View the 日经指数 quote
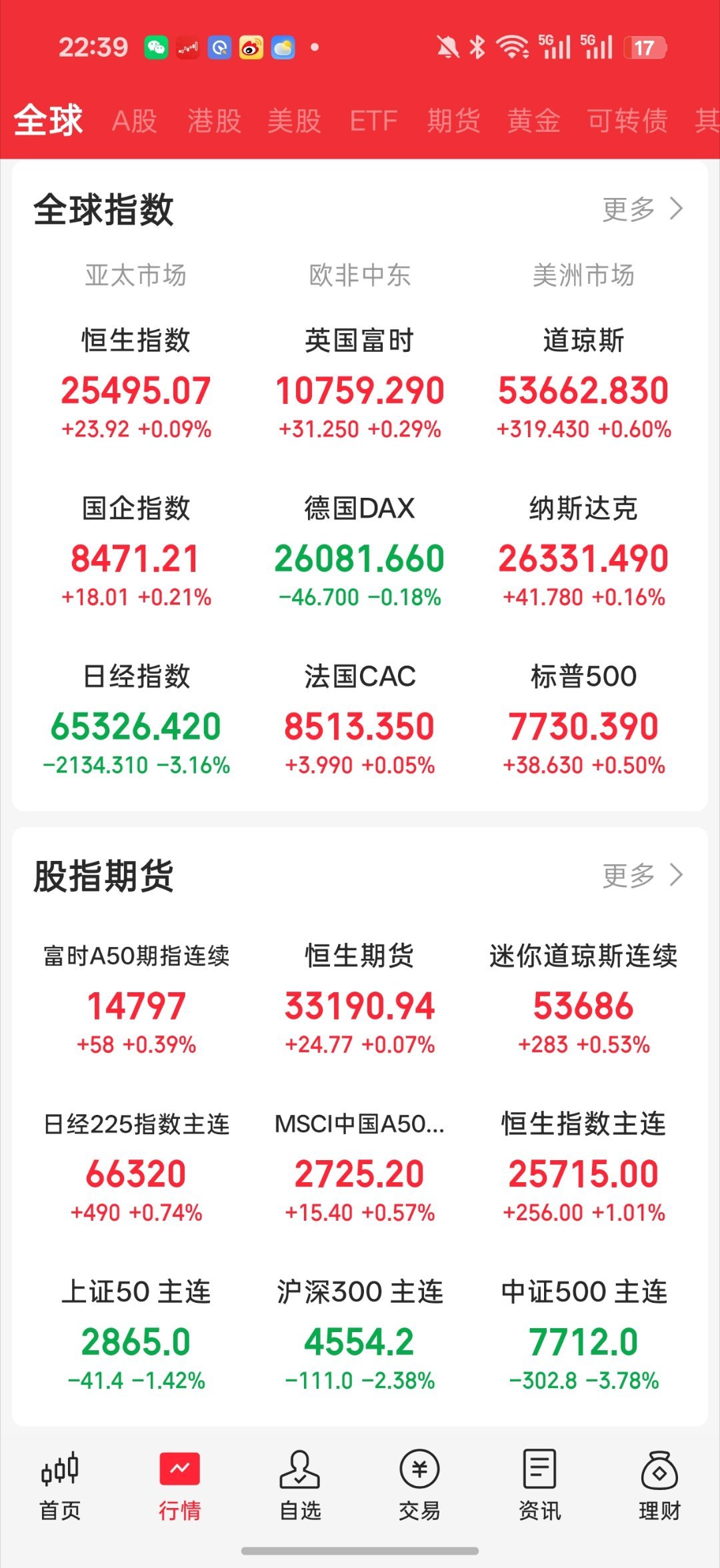Screen dimensions: 720x1568 point(136,719)
